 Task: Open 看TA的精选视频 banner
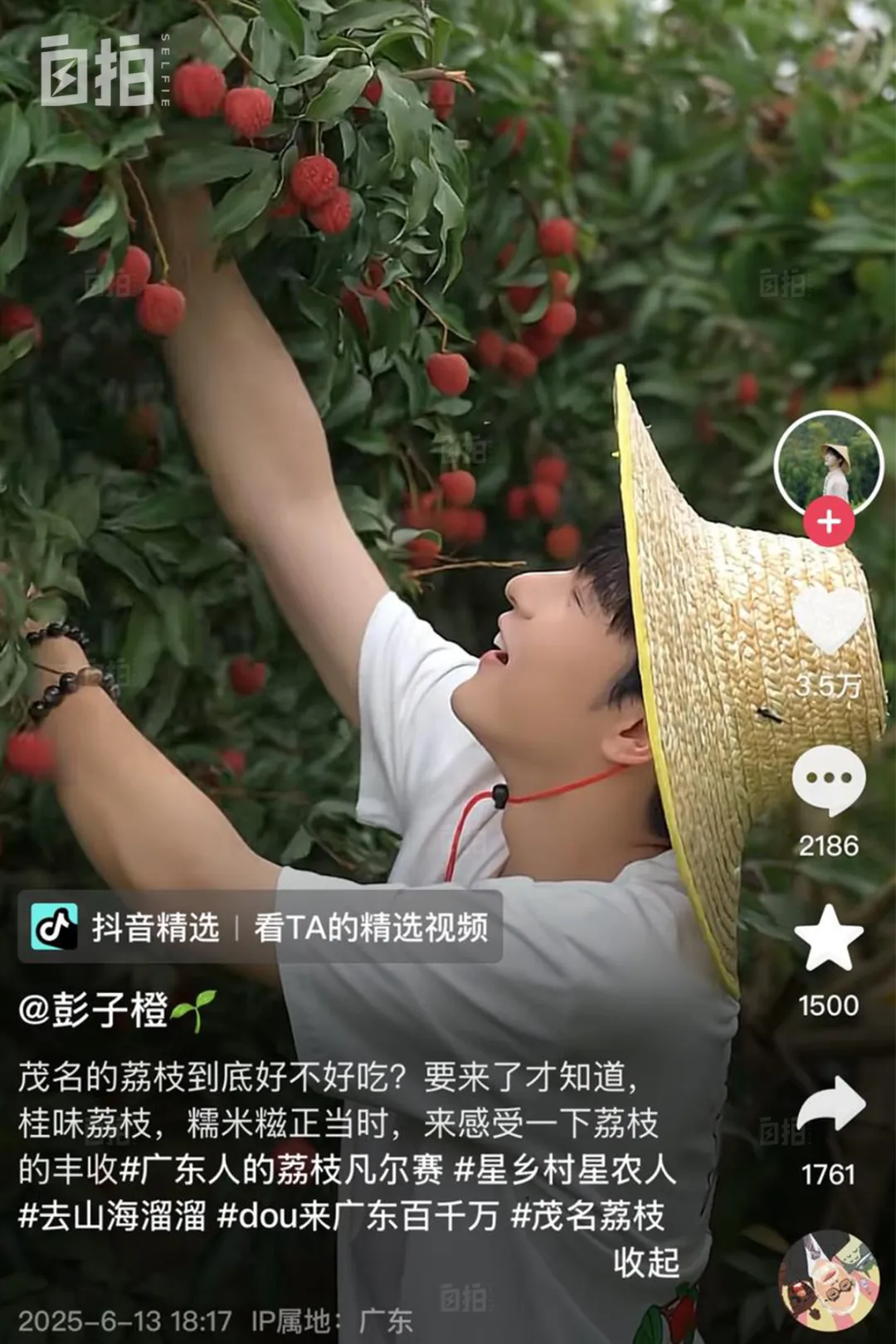pyautogui.click(x=371, y=928)
